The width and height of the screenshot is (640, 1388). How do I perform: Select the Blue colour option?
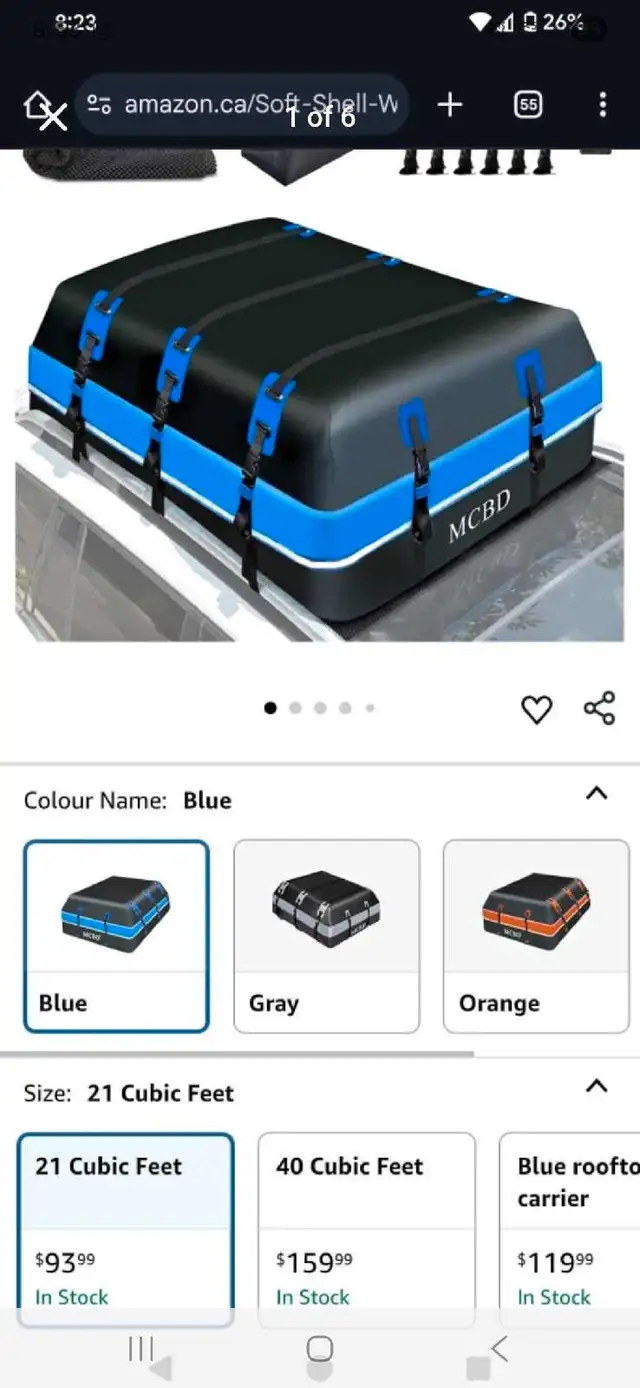[x=116, y=936]
